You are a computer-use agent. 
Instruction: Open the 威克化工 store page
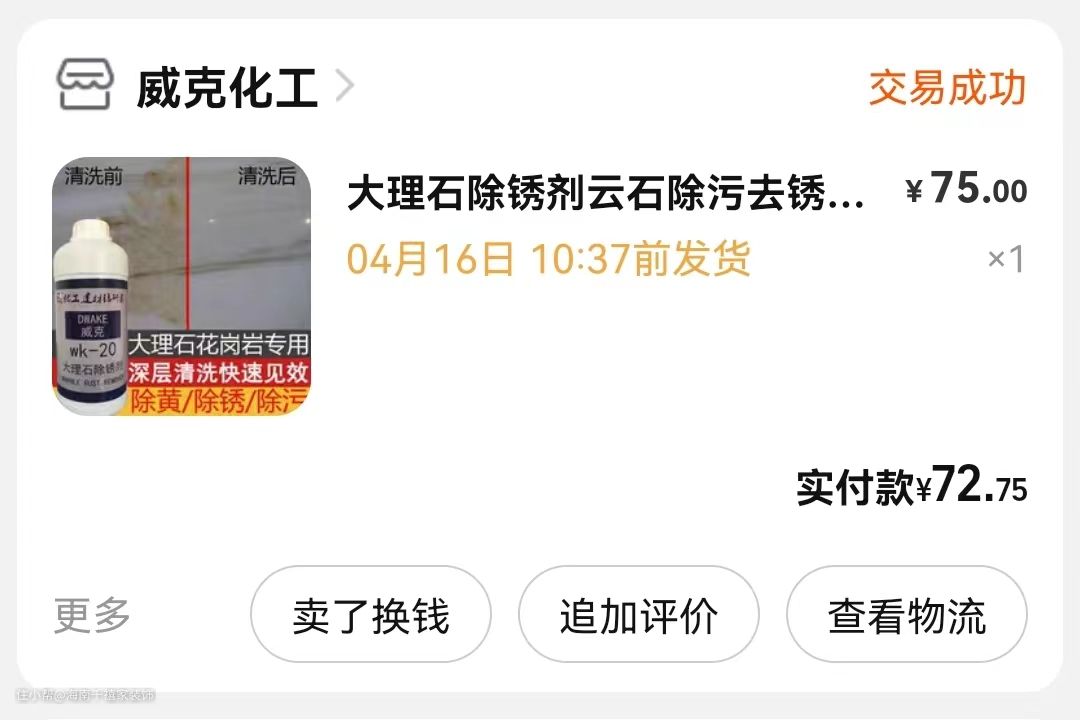227,88
